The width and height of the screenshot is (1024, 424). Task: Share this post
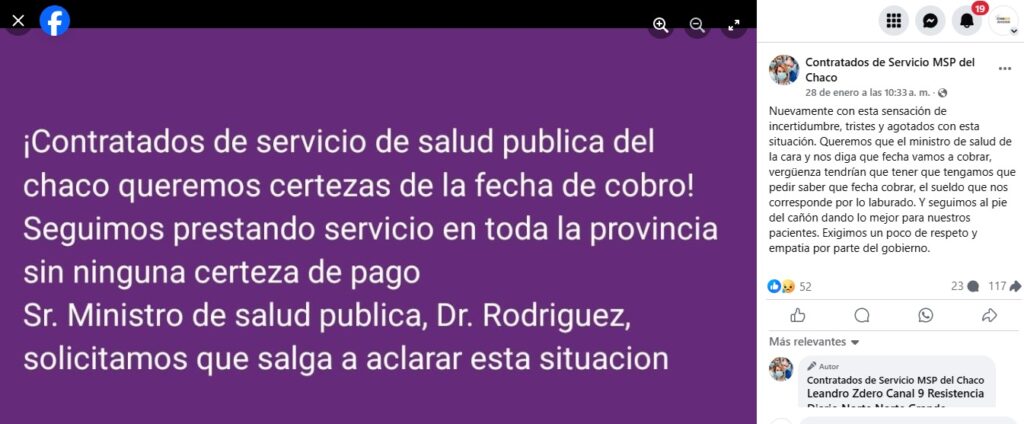click(x=989, y=315)
